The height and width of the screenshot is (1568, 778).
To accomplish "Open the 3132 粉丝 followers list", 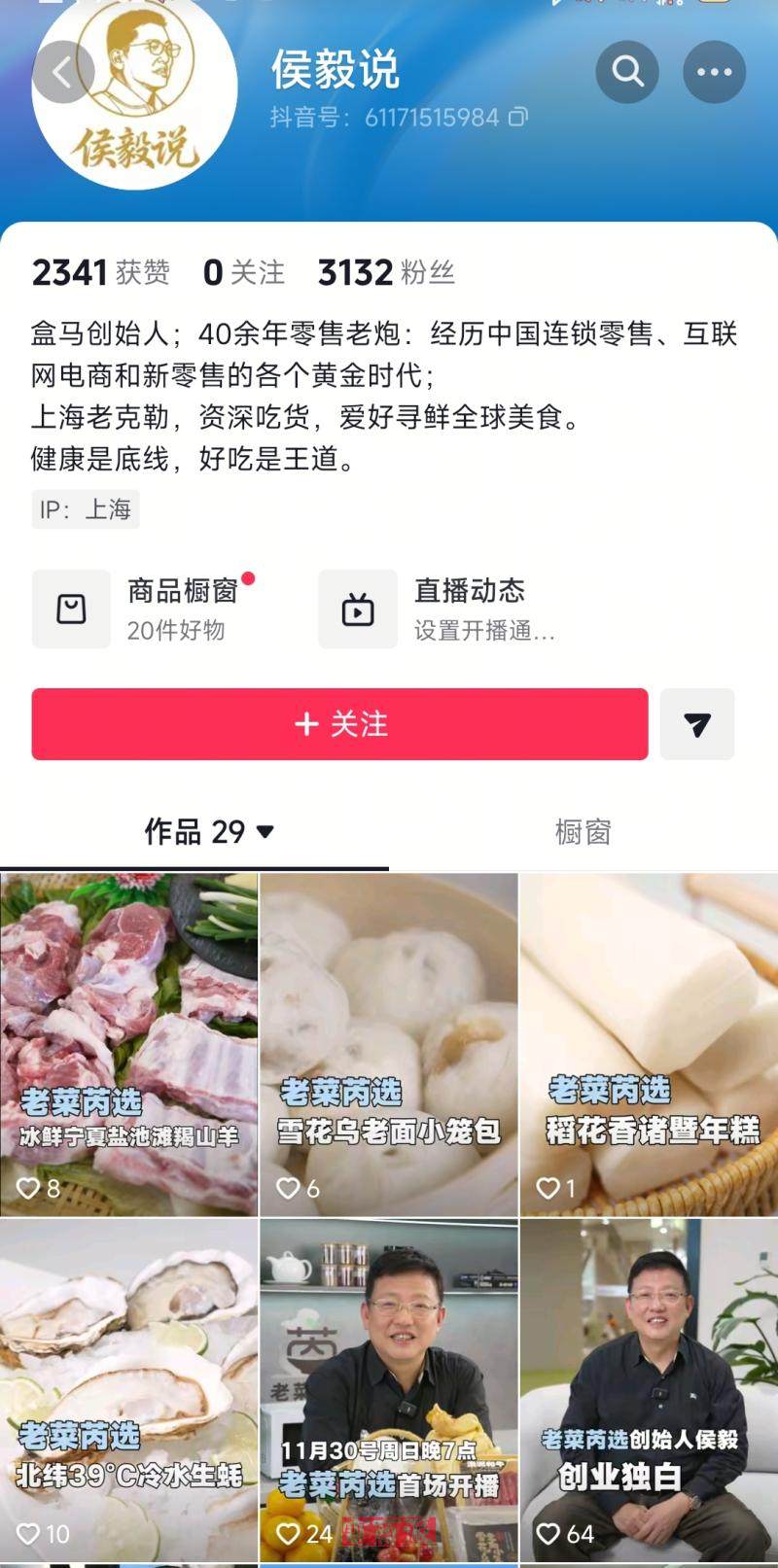I will (386, 273).
